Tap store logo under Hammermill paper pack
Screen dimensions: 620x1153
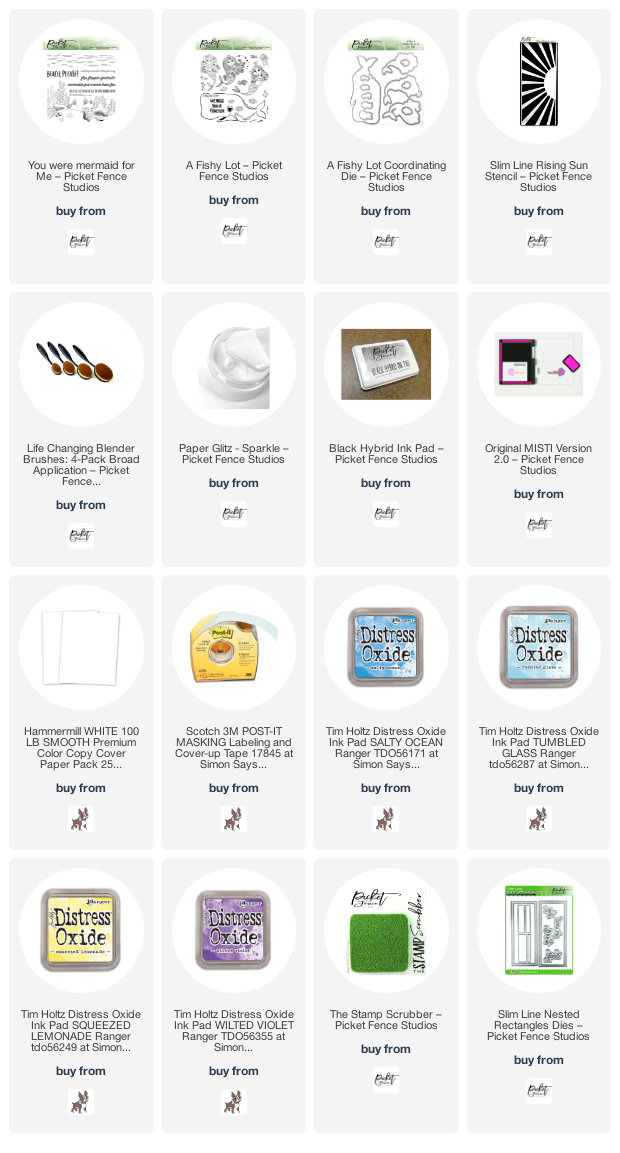click(81, 819)
